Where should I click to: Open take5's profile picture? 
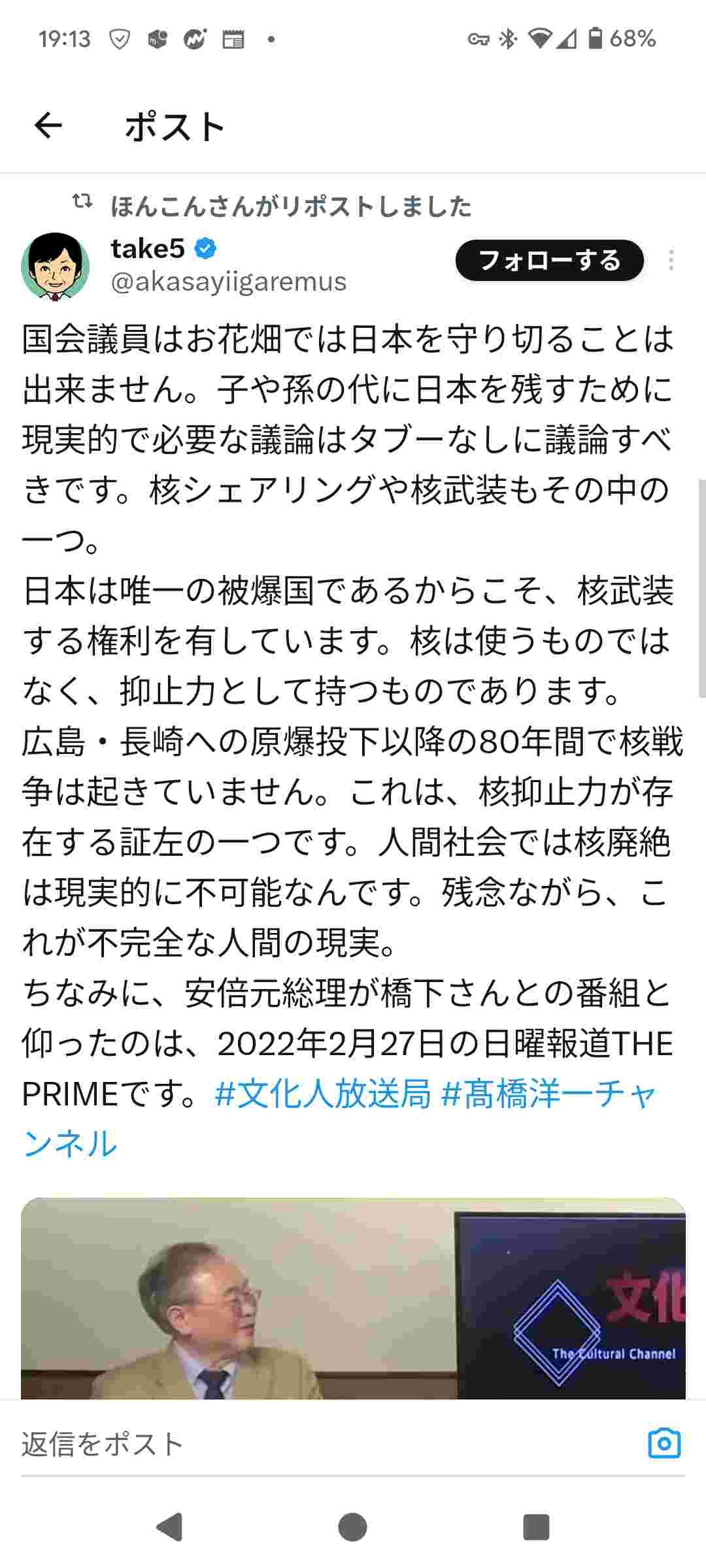(56, 266)
